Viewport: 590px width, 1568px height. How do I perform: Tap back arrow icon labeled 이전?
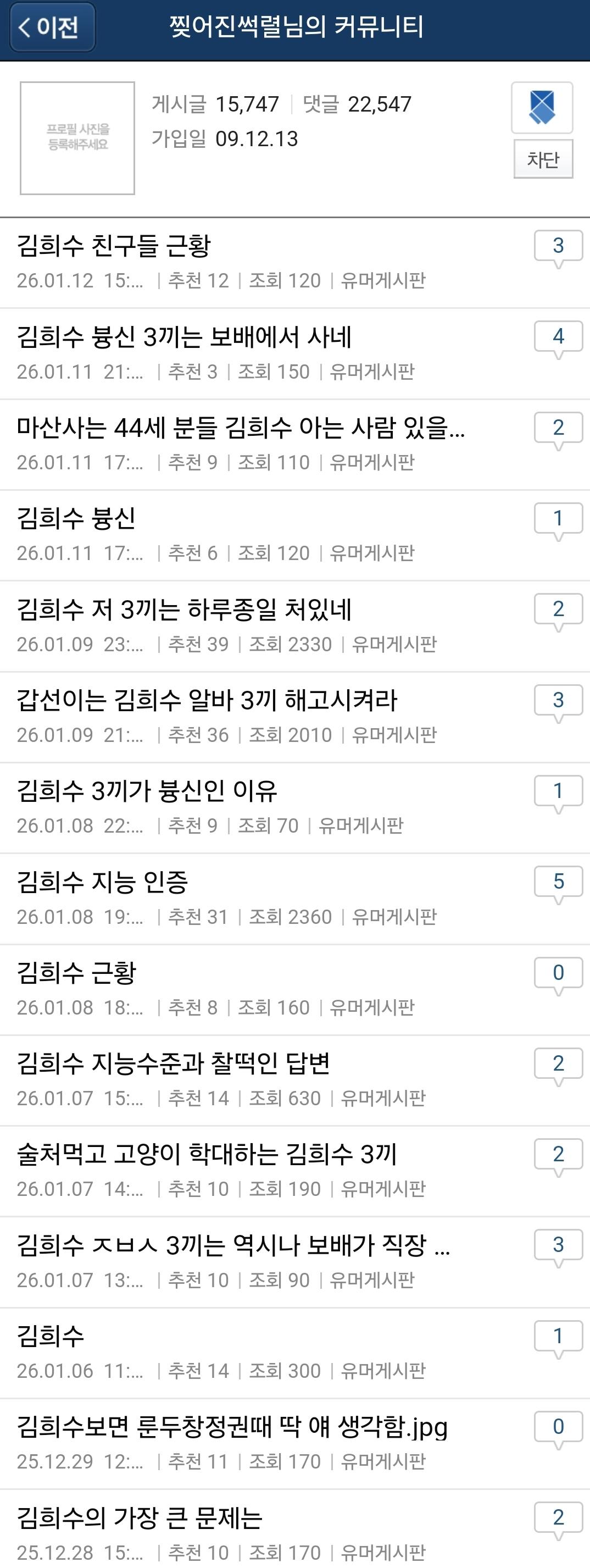click(x=52, y=27)
